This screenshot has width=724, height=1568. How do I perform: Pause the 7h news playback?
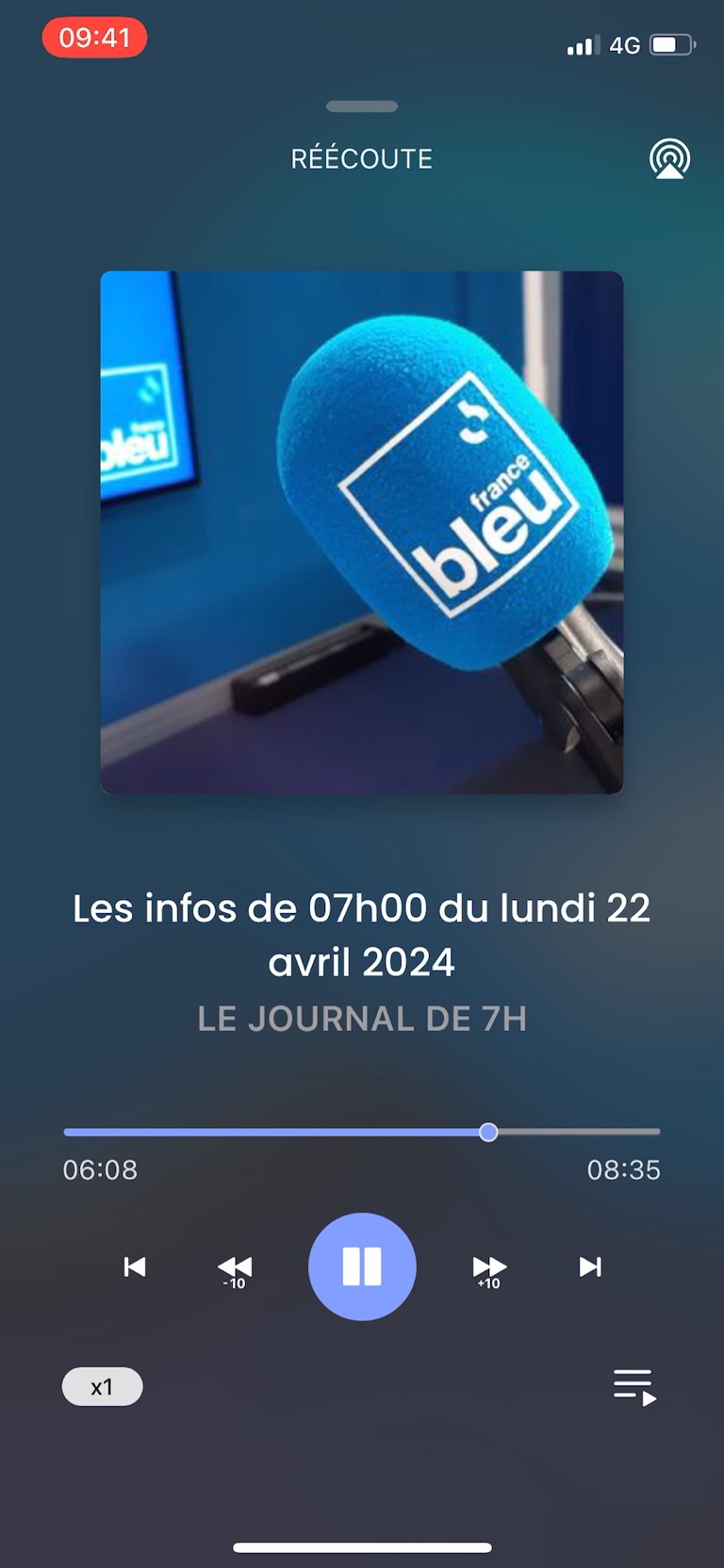(362, 1266)
